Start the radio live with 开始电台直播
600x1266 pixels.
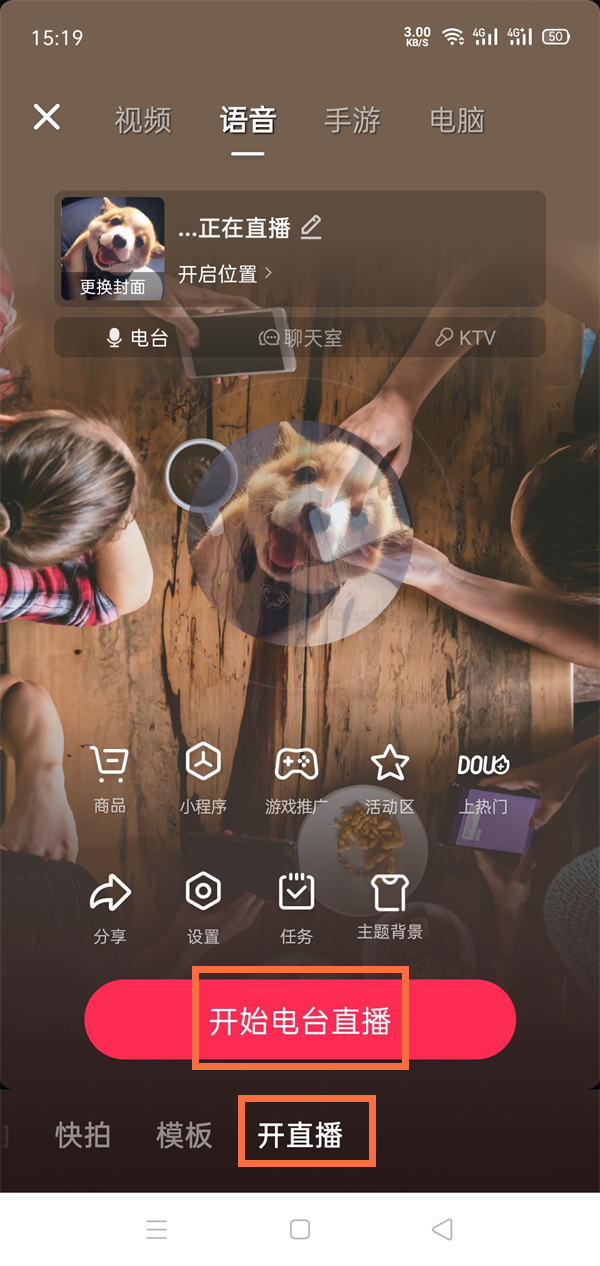pos(299,1020)
